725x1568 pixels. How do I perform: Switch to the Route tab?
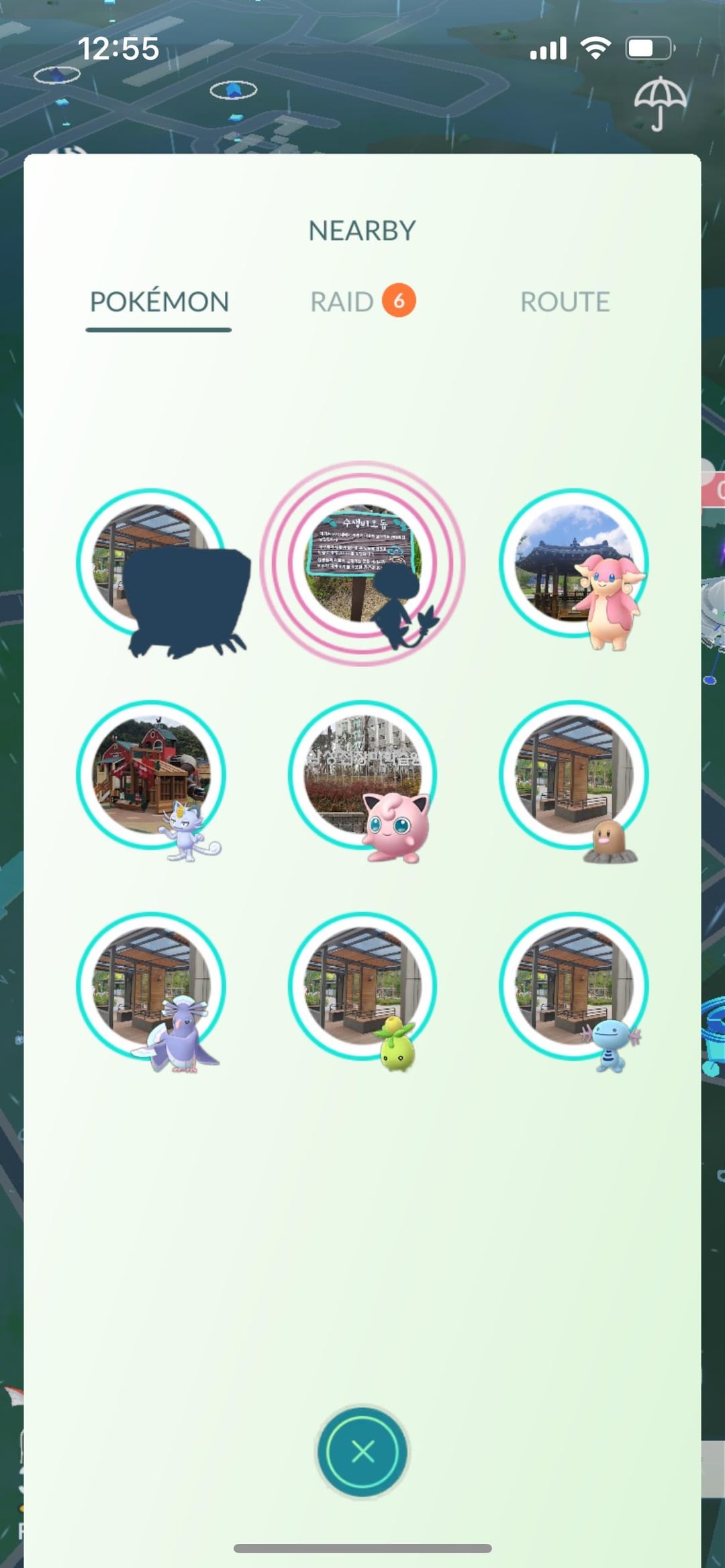(565, 302)
